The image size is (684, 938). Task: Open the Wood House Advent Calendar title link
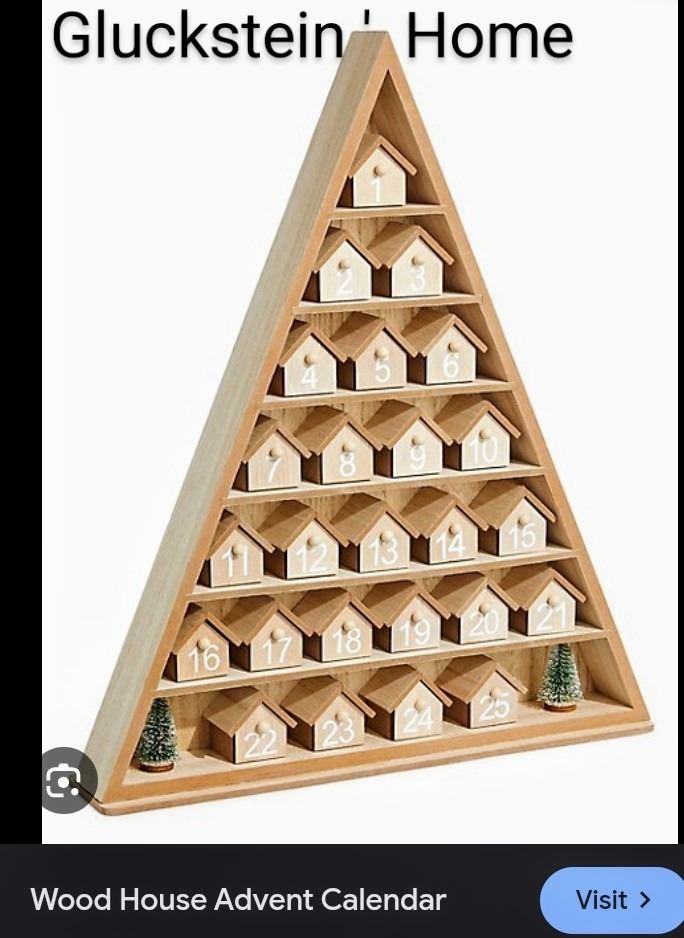pos(238,900)
